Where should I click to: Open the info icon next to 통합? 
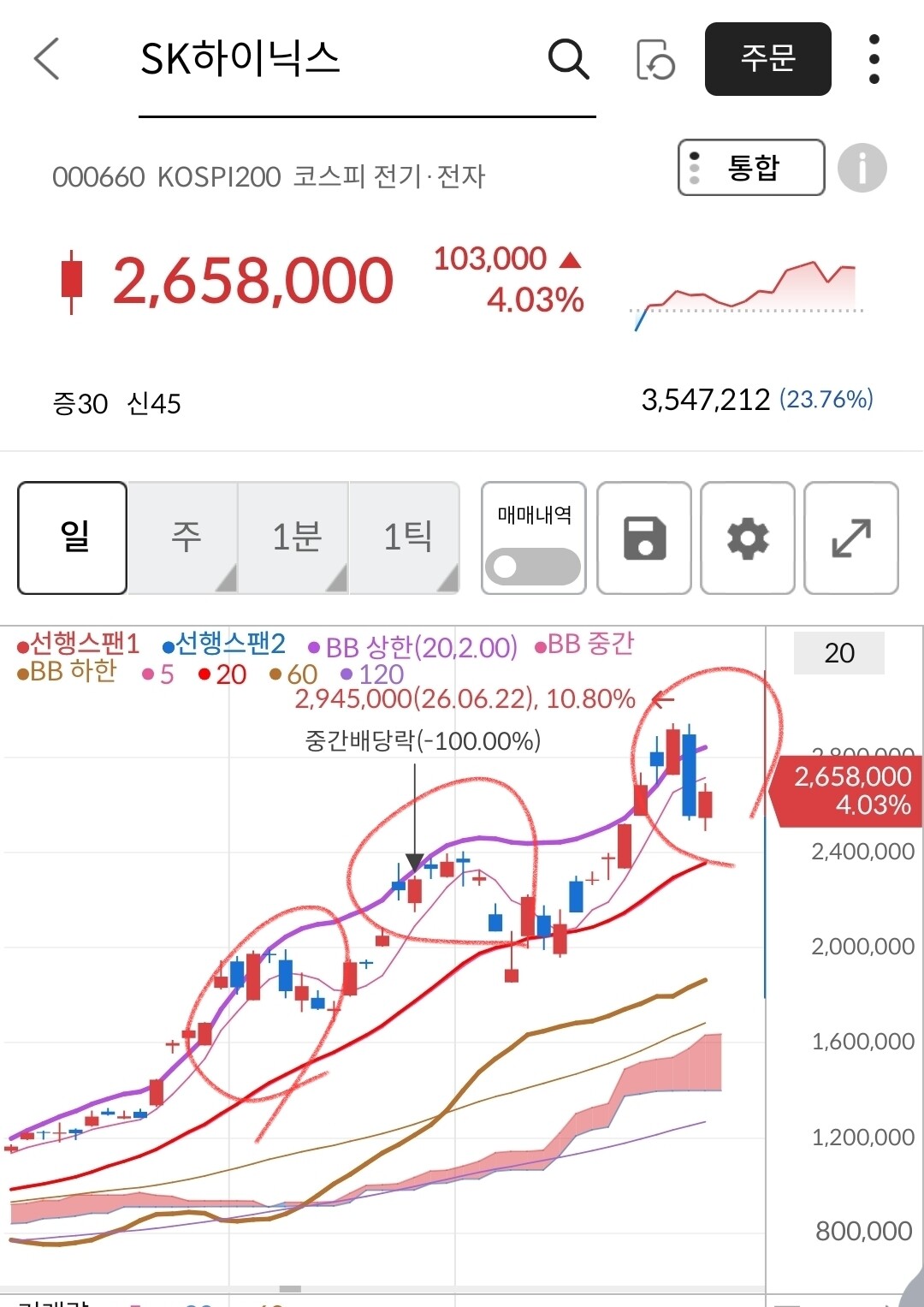pos(862,168)
